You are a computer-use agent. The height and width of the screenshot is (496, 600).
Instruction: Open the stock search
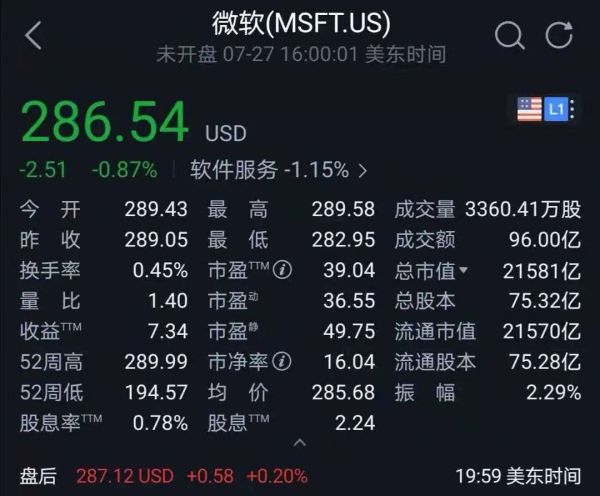click(x=510, y=36)
